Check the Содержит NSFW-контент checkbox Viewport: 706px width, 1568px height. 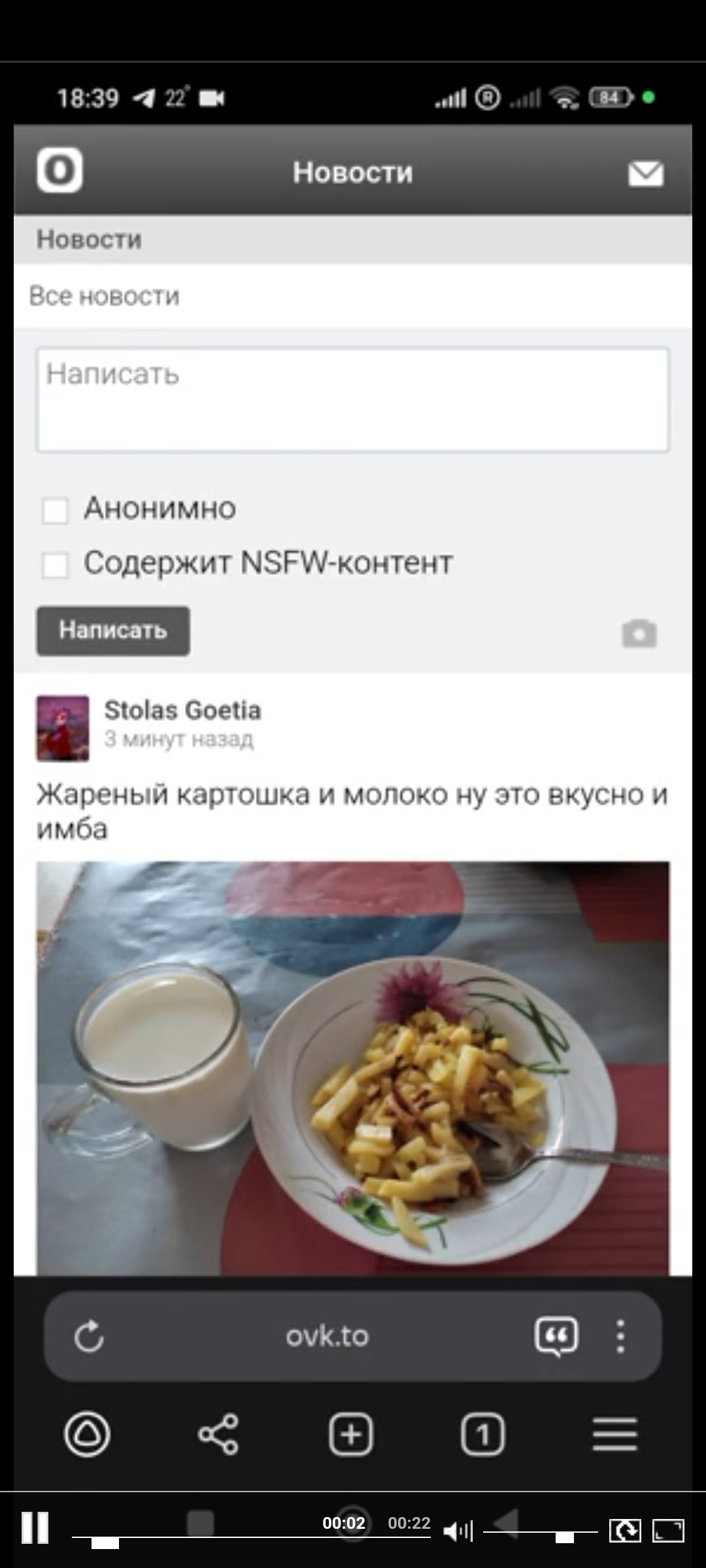(55, 564)
